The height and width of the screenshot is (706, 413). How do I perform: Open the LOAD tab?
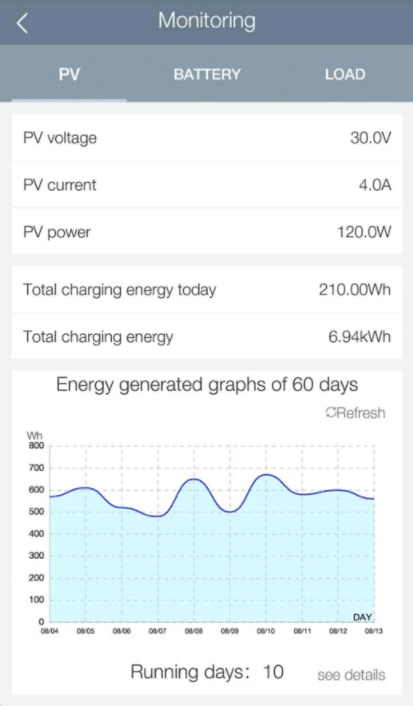click(x=345, y=74)
